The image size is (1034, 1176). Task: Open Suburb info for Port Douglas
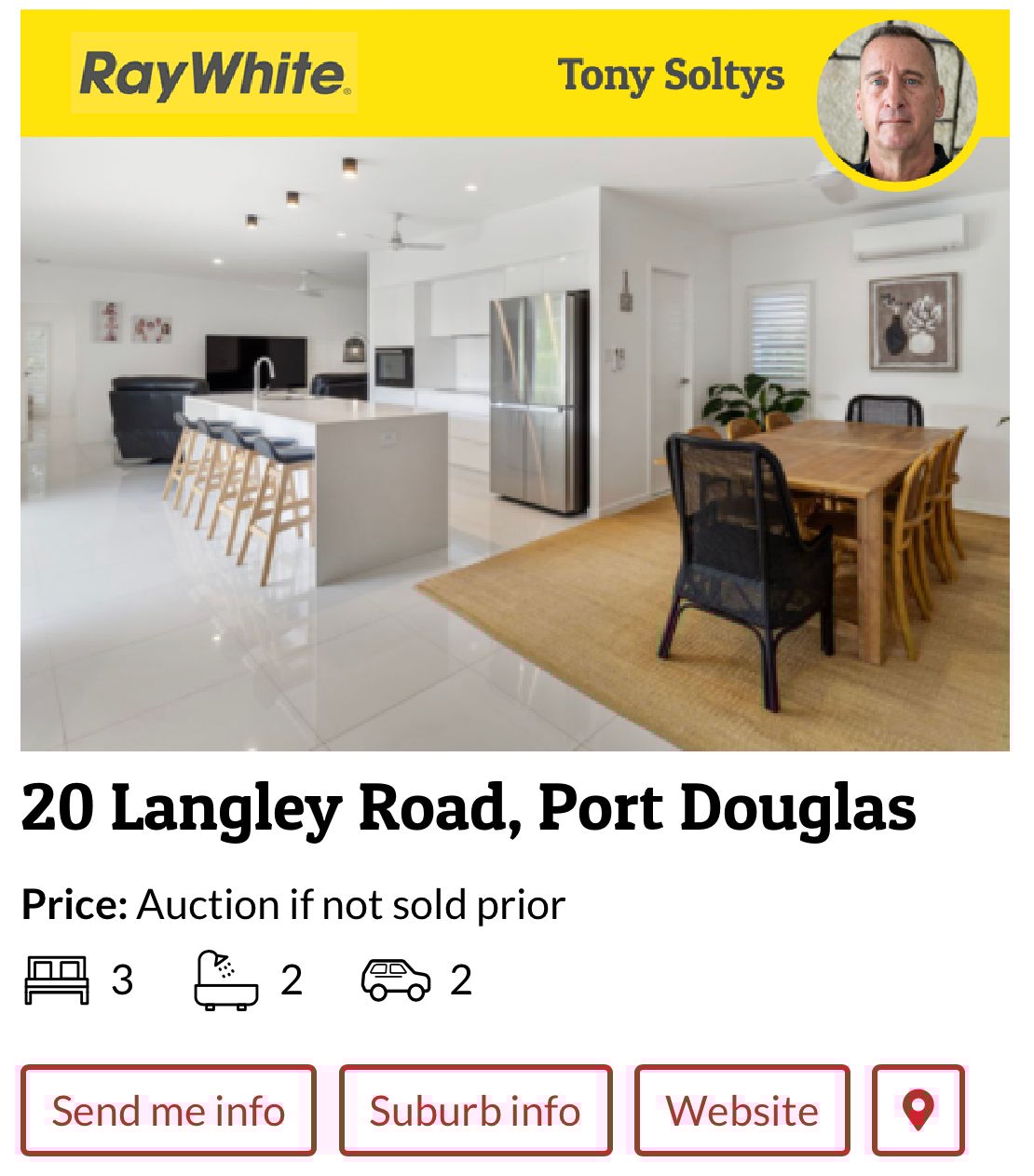(x=475, y=1111)
